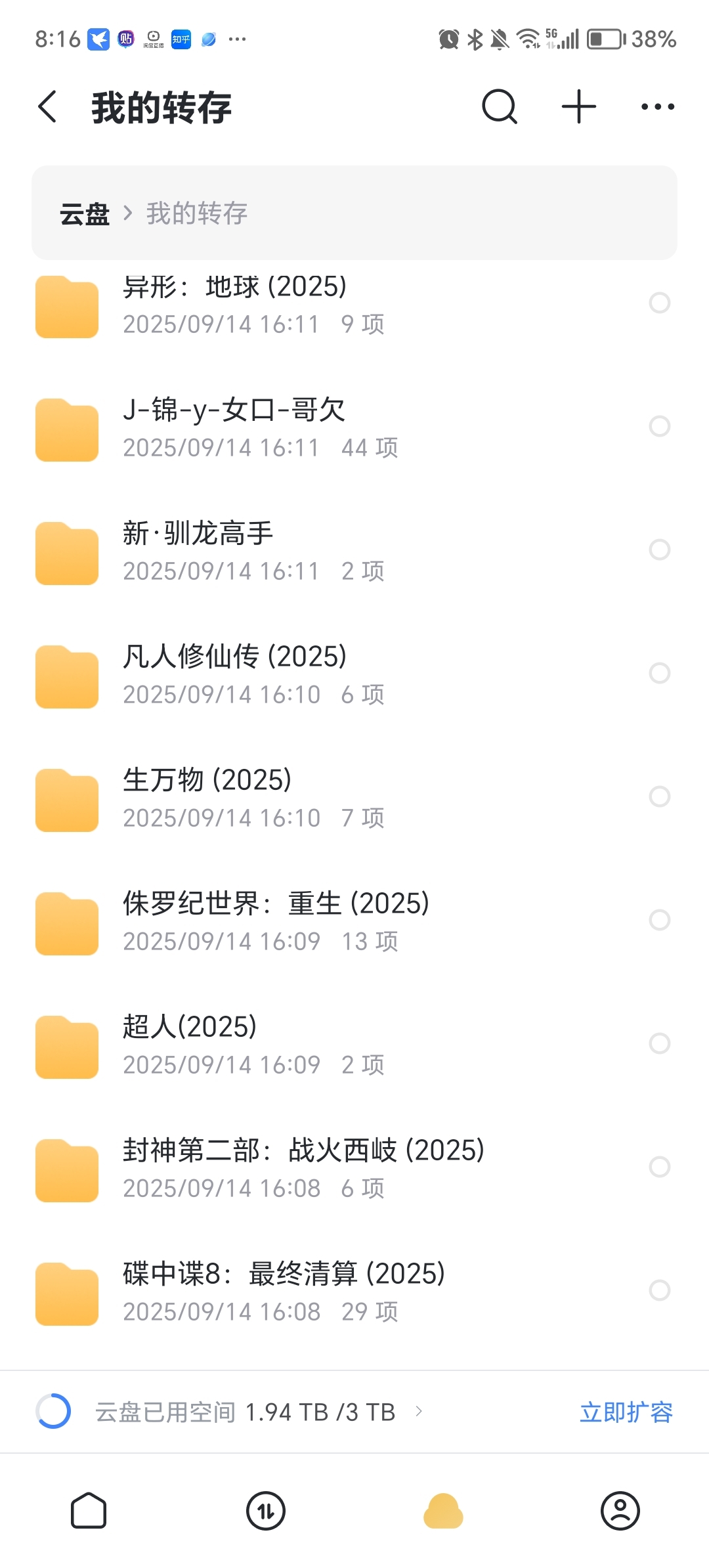Viewport: 709px width, 1568px height.
Task: Switch to the profile tab
Action: (620, 1511)
